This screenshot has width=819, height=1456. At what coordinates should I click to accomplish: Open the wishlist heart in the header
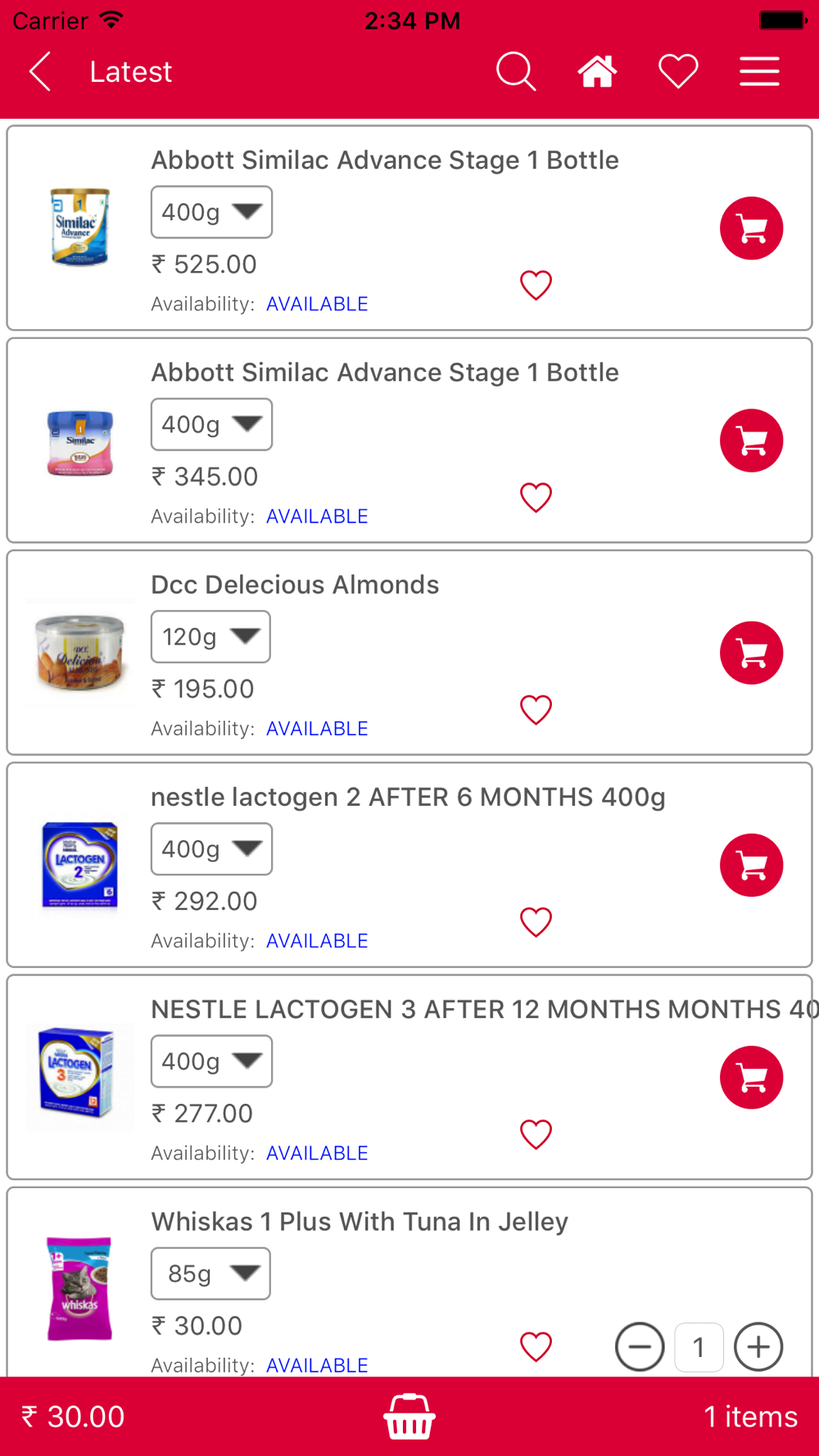point(678,72)
